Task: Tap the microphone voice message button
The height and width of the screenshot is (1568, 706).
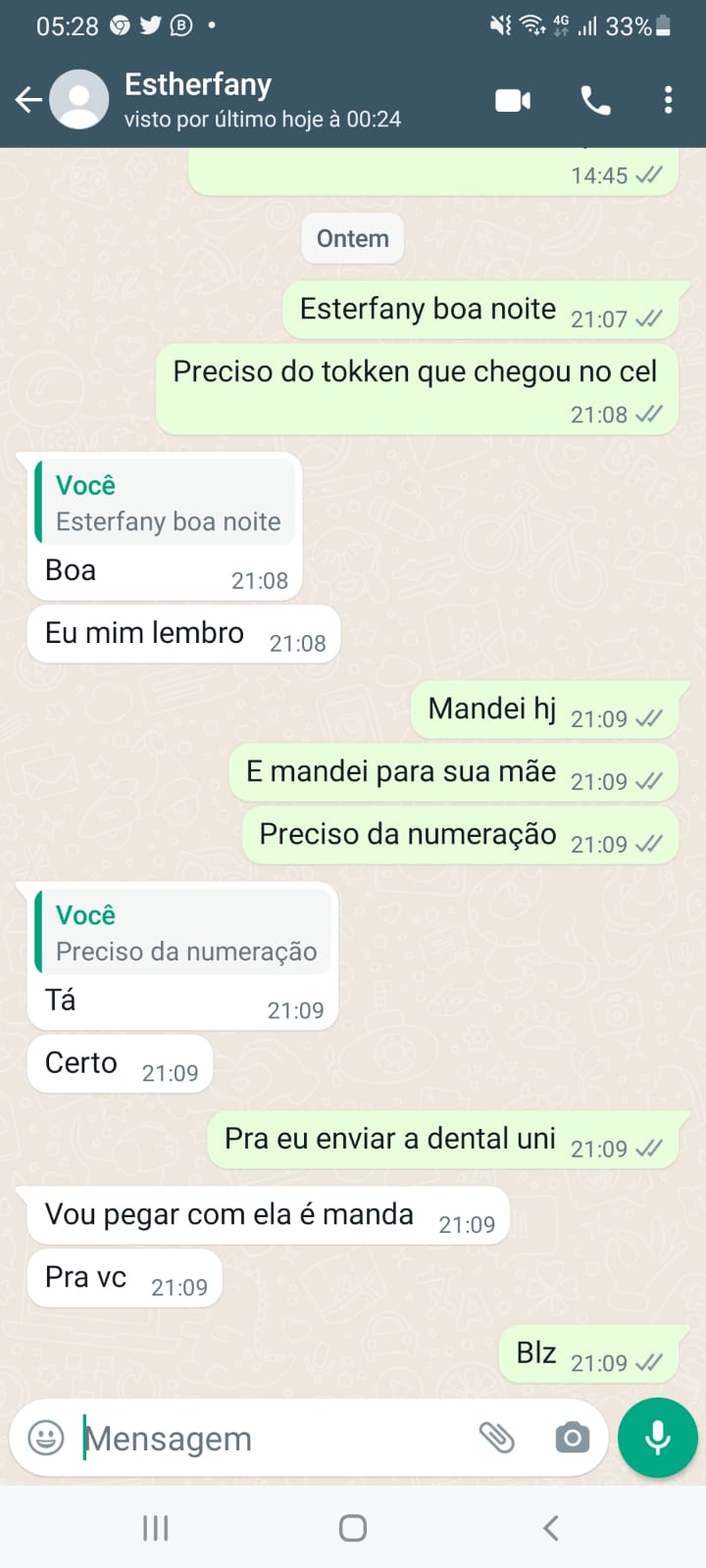Action: [x=658, y=1438]
